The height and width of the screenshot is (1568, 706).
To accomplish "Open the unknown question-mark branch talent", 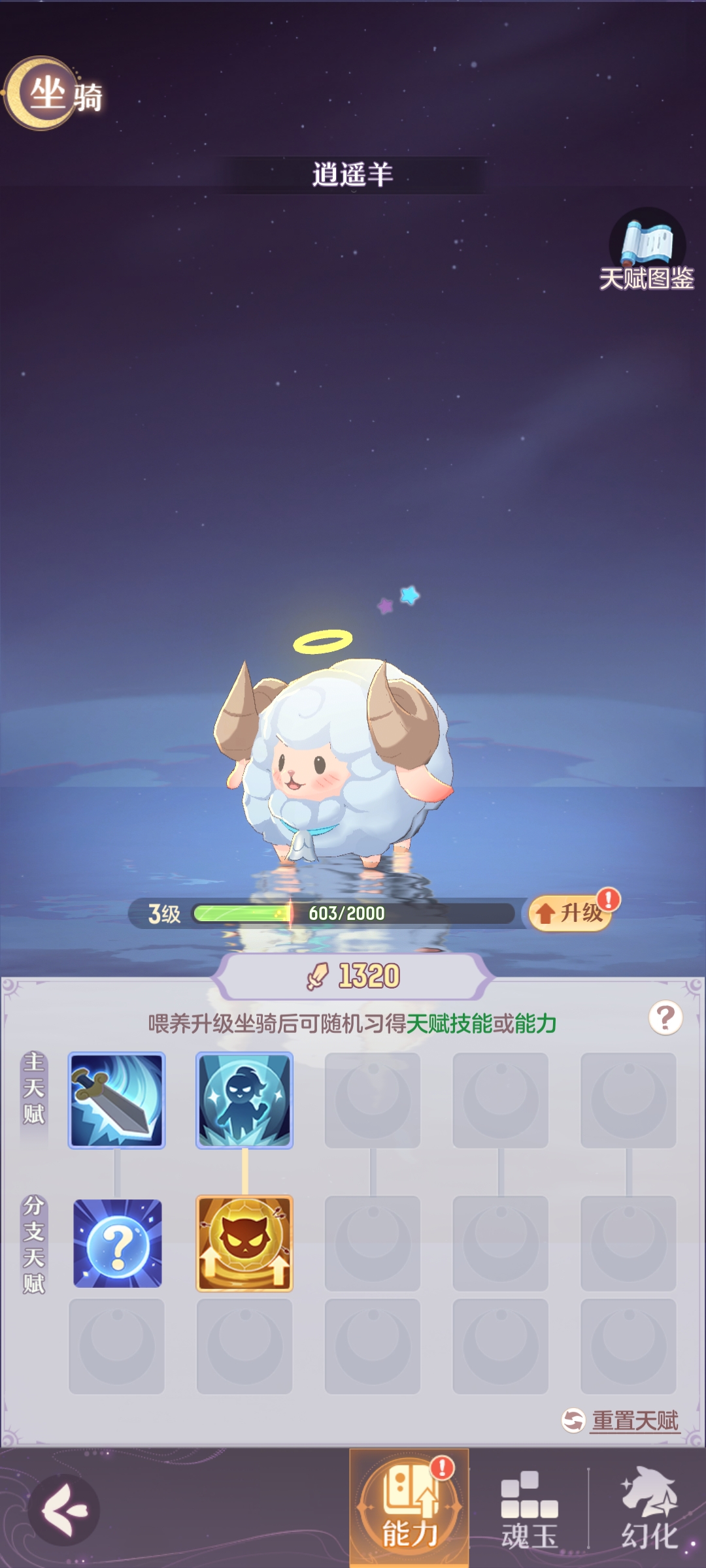I will click(117, 1243).
